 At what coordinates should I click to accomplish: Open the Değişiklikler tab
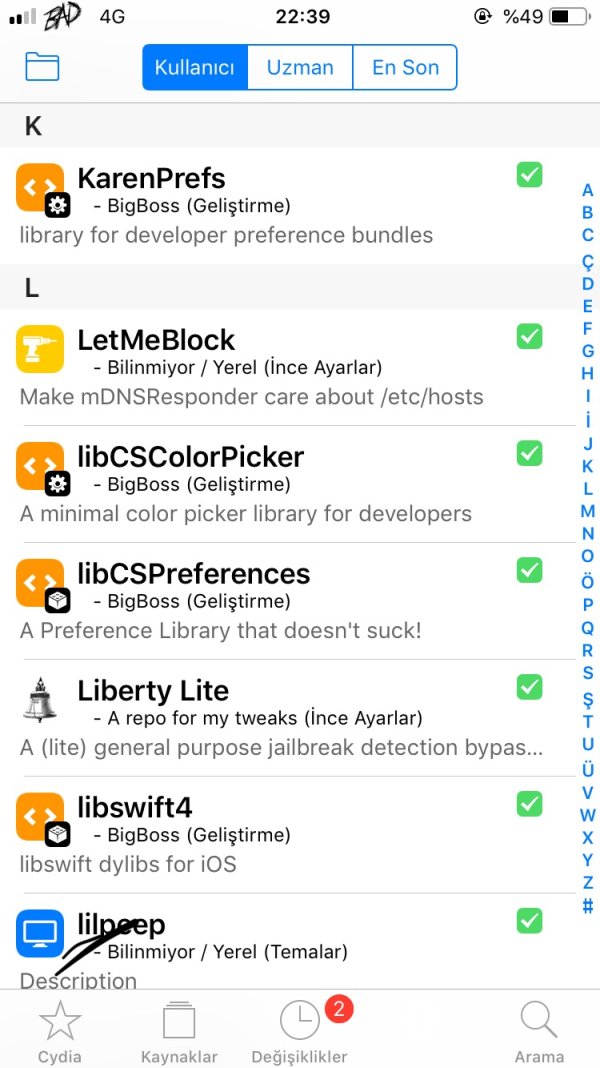(x=300, y=1032)
